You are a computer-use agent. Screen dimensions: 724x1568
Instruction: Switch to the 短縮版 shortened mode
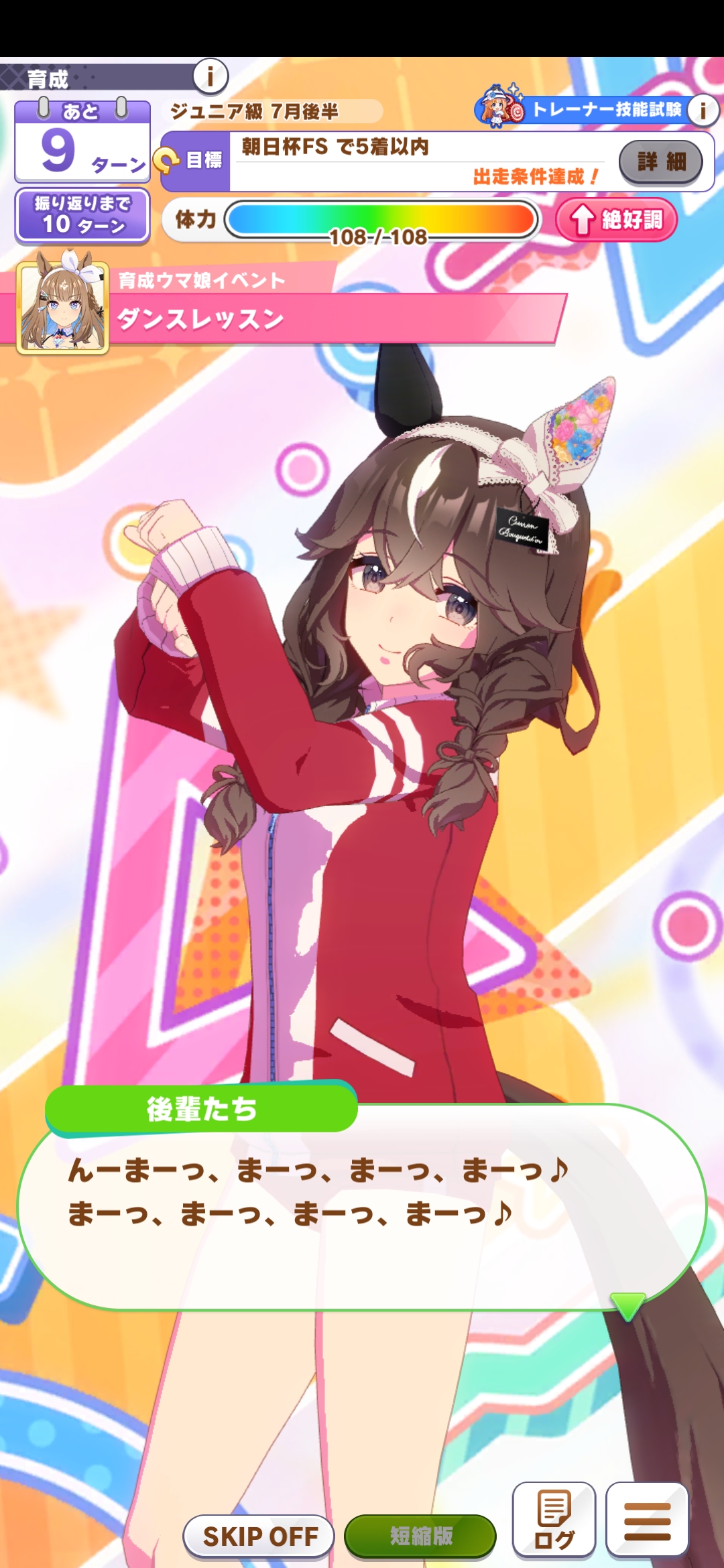tap(420, 1535)
